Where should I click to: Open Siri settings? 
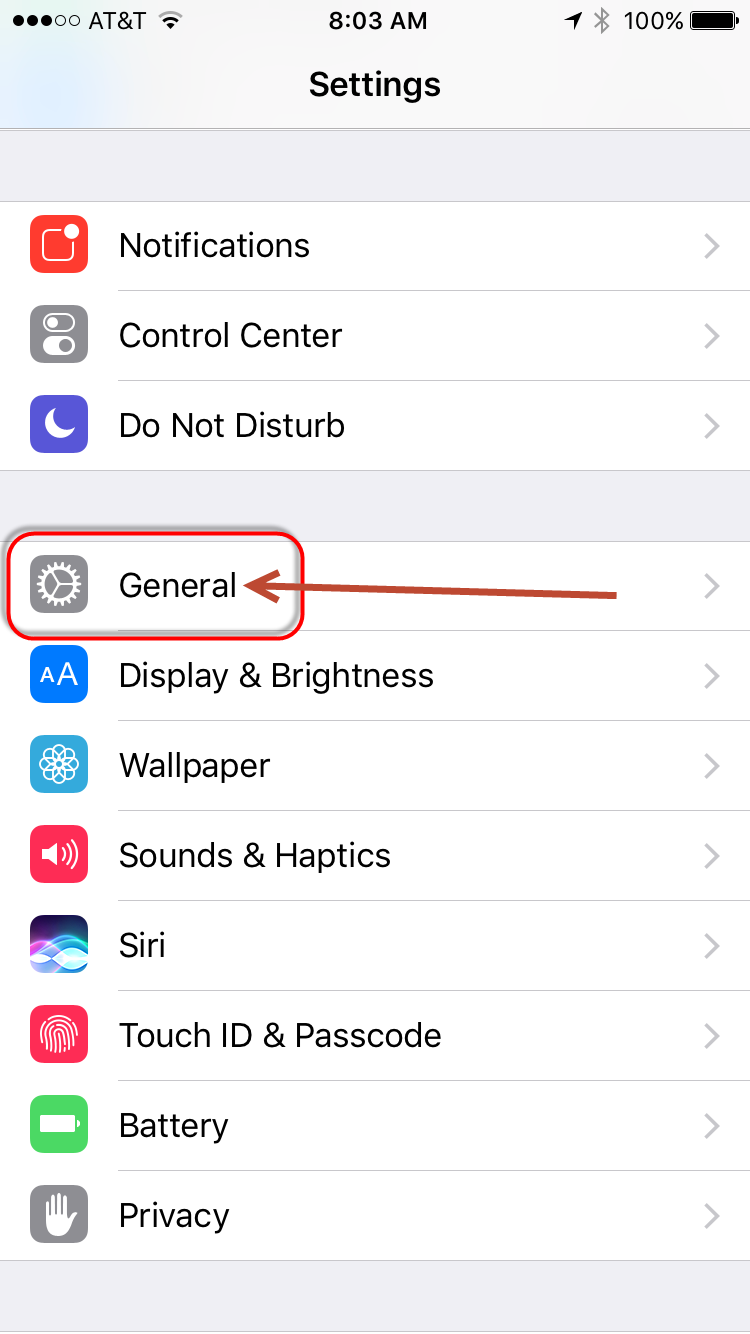click(x=375, y=946)
